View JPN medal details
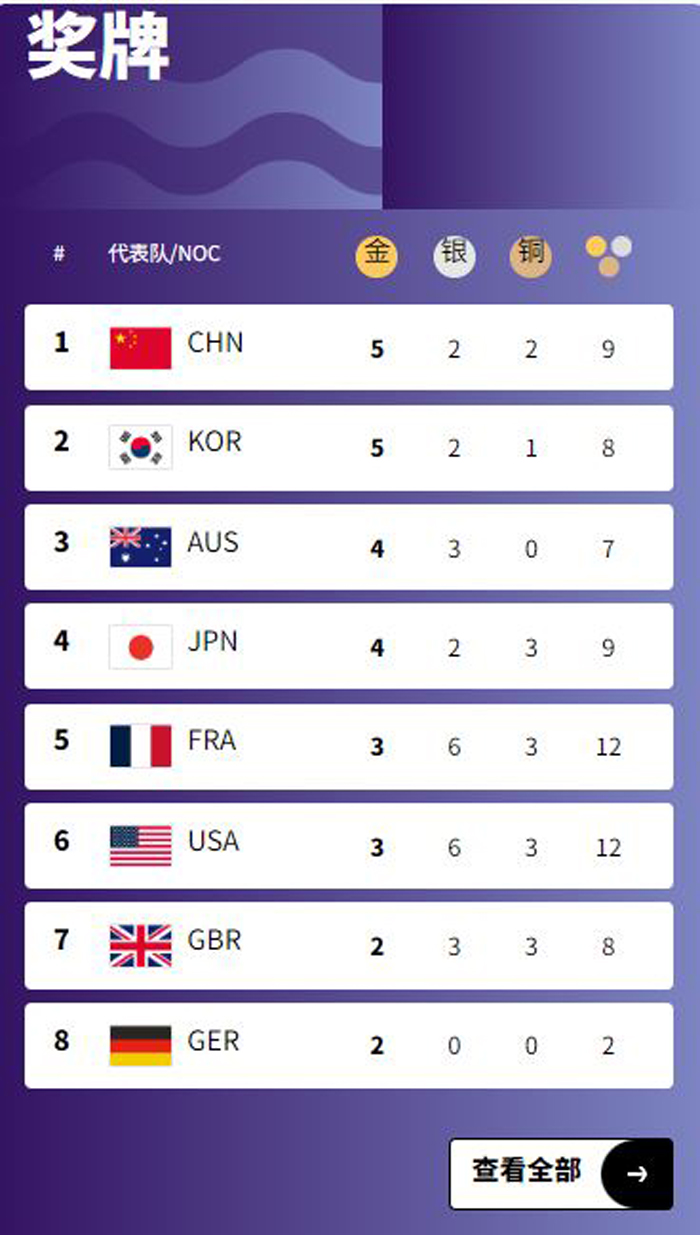The width and height of the screenshot is (700, 1235). [349, 646]
